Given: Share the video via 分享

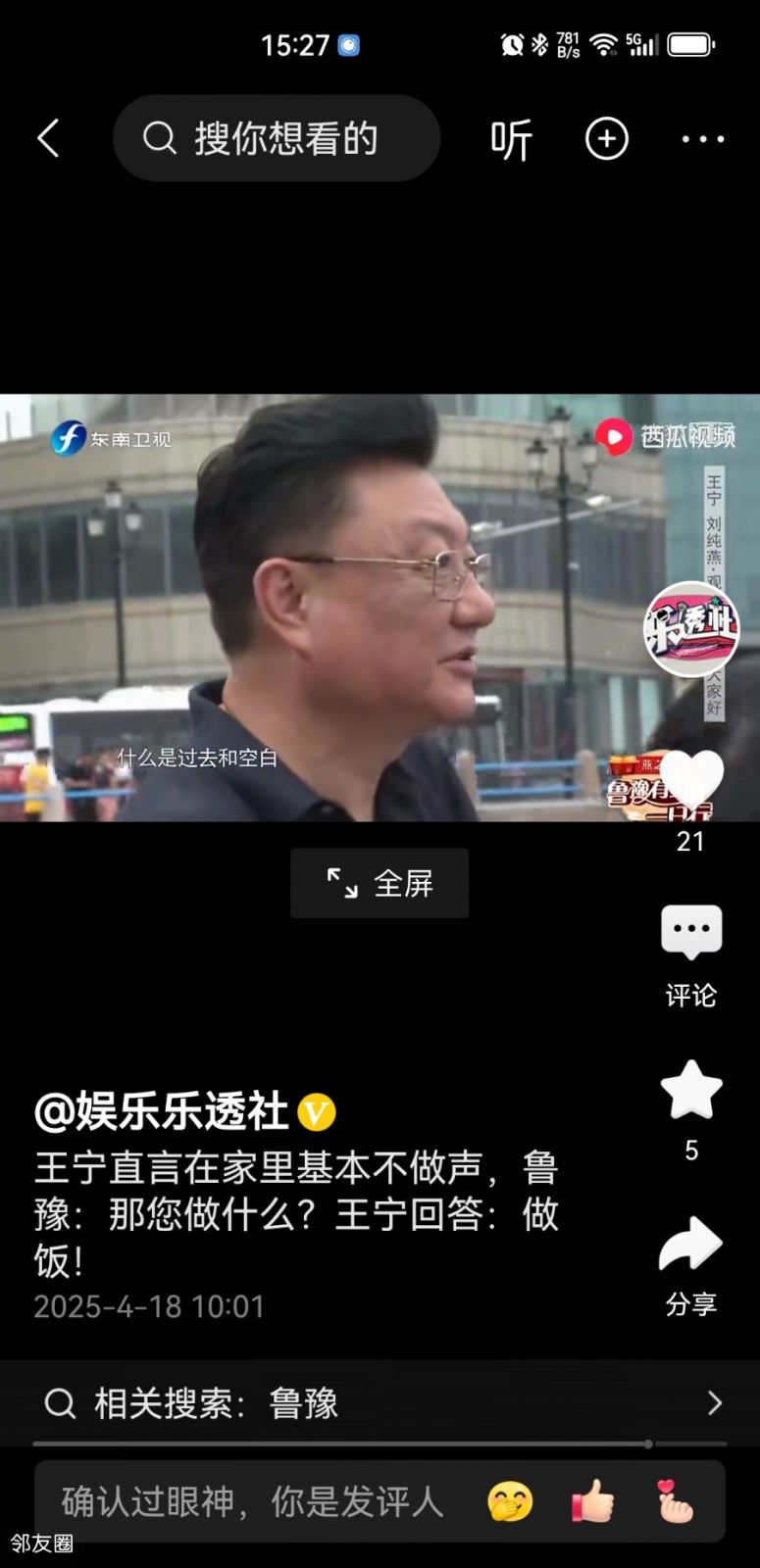Looking at the screenshot, I should point(691,1247).
